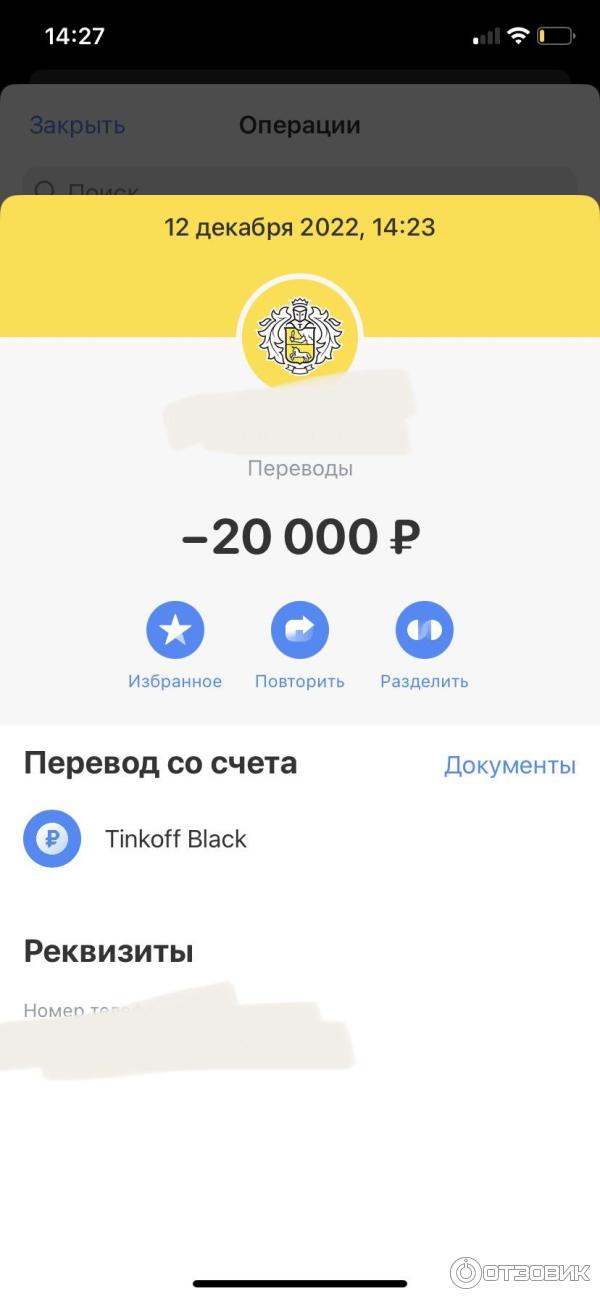
Task: Repeat the transfer with Повторить
Action: (300, 631)
